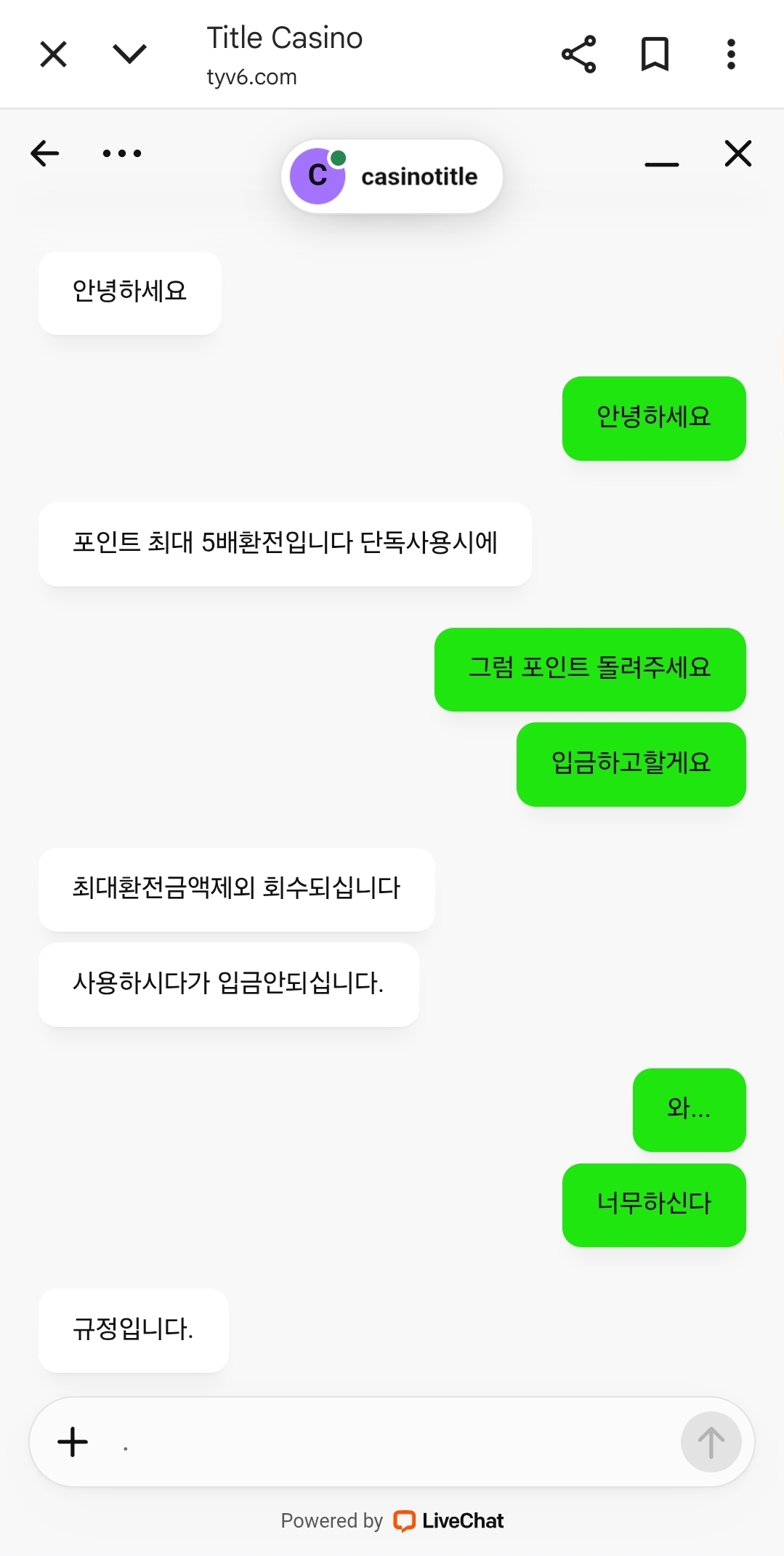This screenshot has width=784, height=1556.
Task: Open the browser's three-dot overflow menu
Action: (731, 55)
